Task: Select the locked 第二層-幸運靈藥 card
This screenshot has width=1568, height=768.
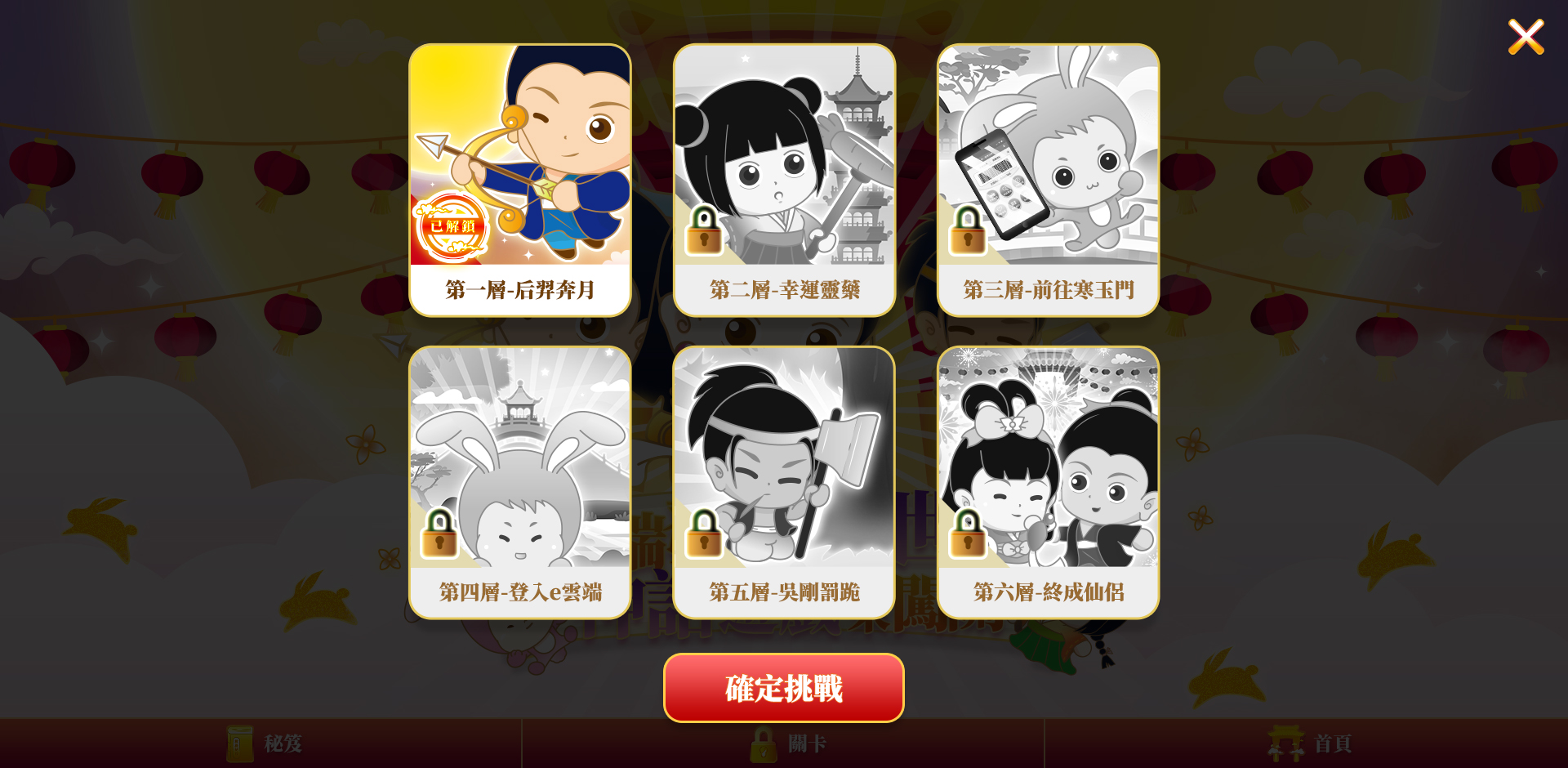Action: [x=784, y=180]
